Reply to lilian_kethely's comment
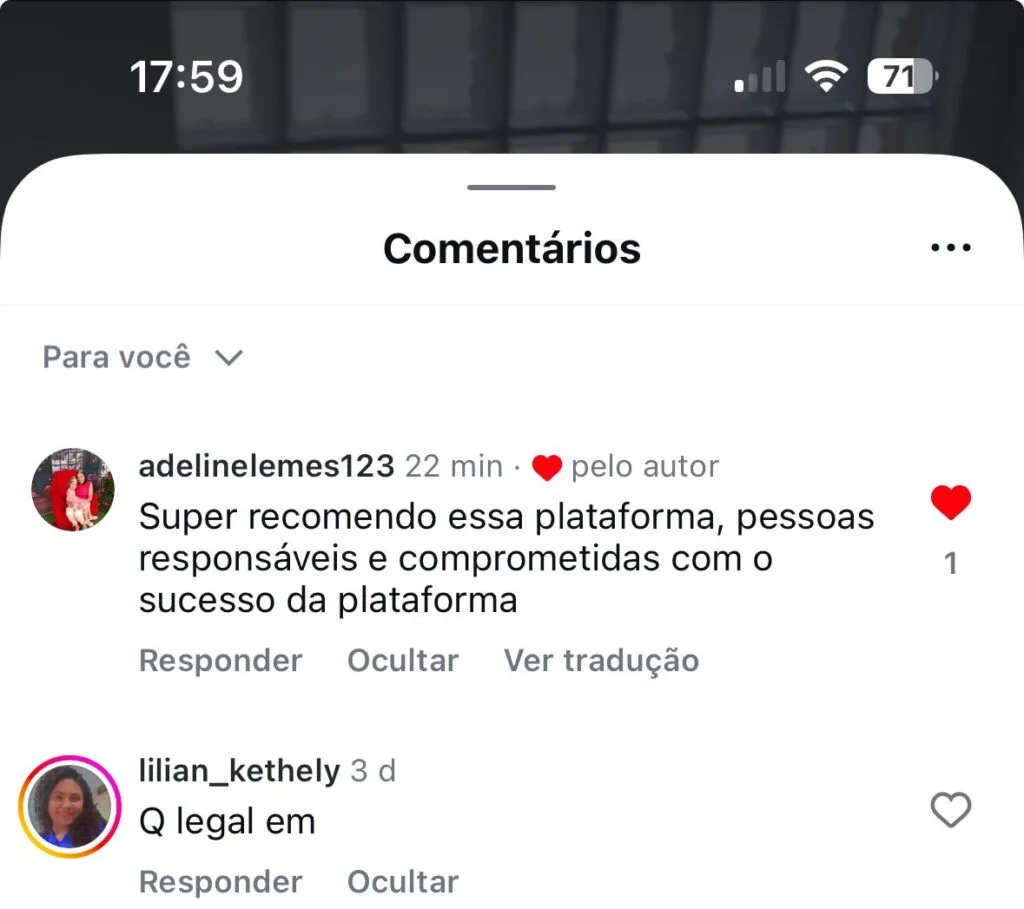 (220, 882)
